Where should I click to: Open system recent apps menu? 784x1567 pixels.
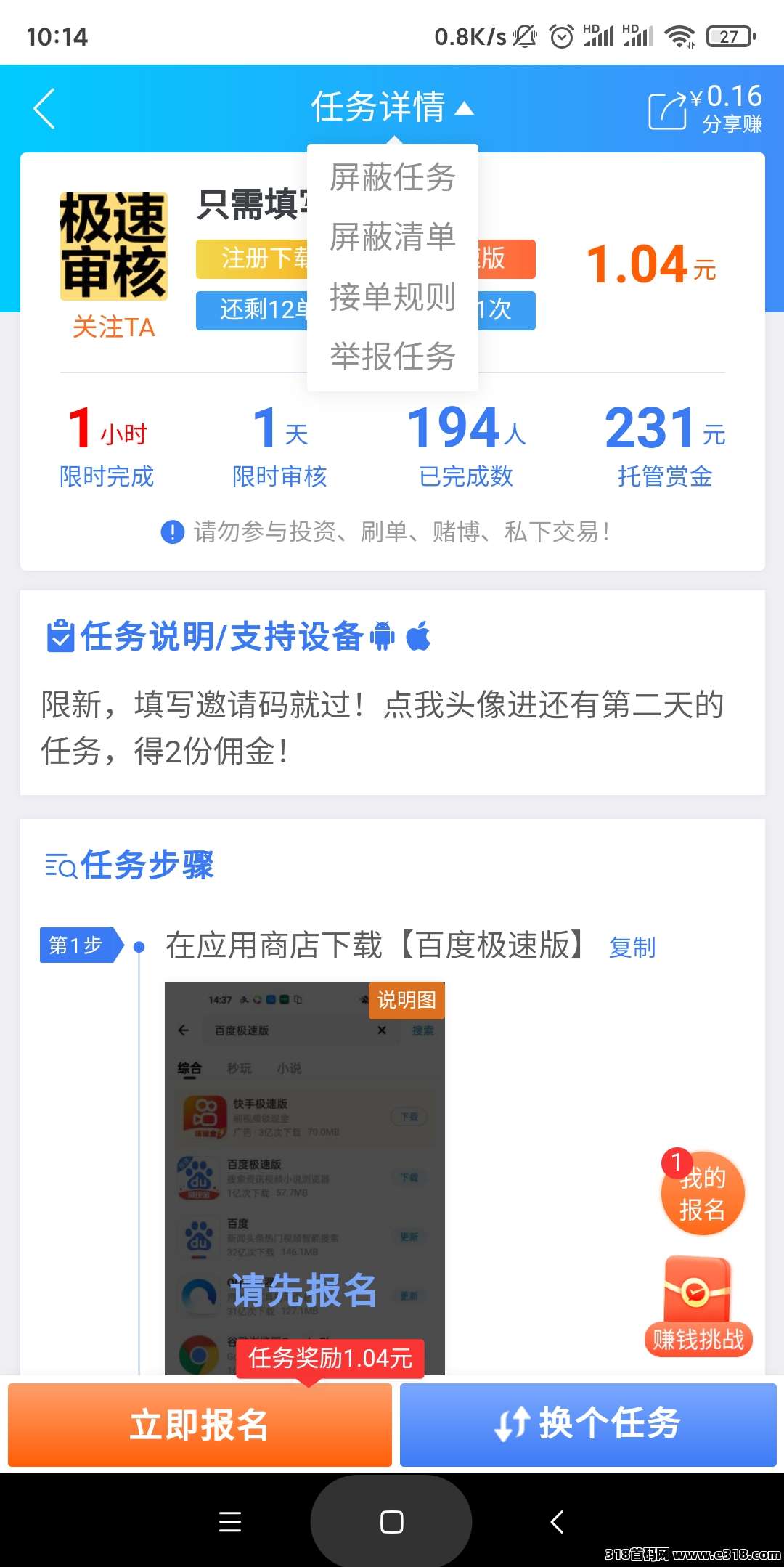point(230,1522)
